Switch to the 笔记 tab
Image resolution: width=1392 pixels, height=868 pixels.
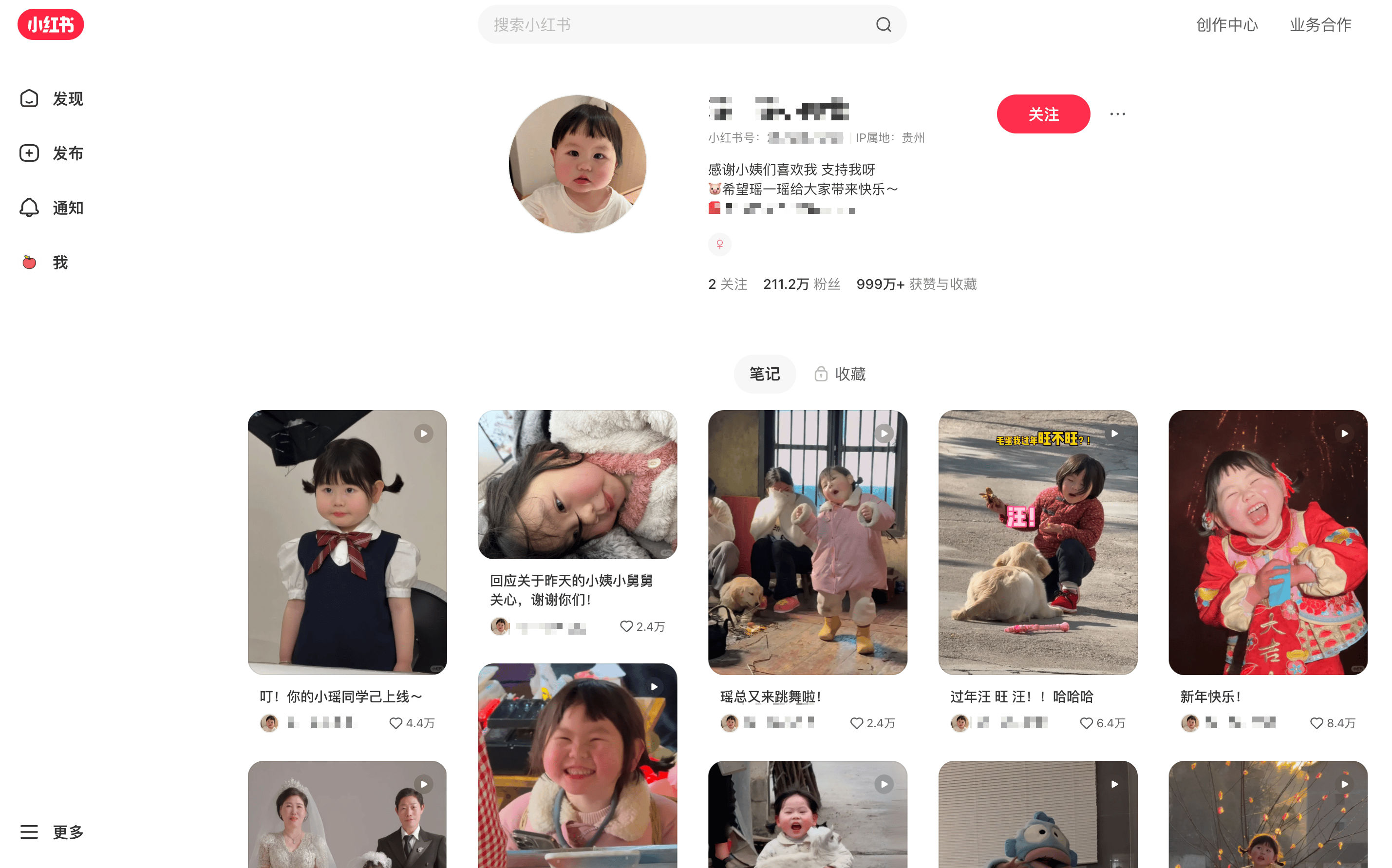pyautogui.click(x=764, y=374)
